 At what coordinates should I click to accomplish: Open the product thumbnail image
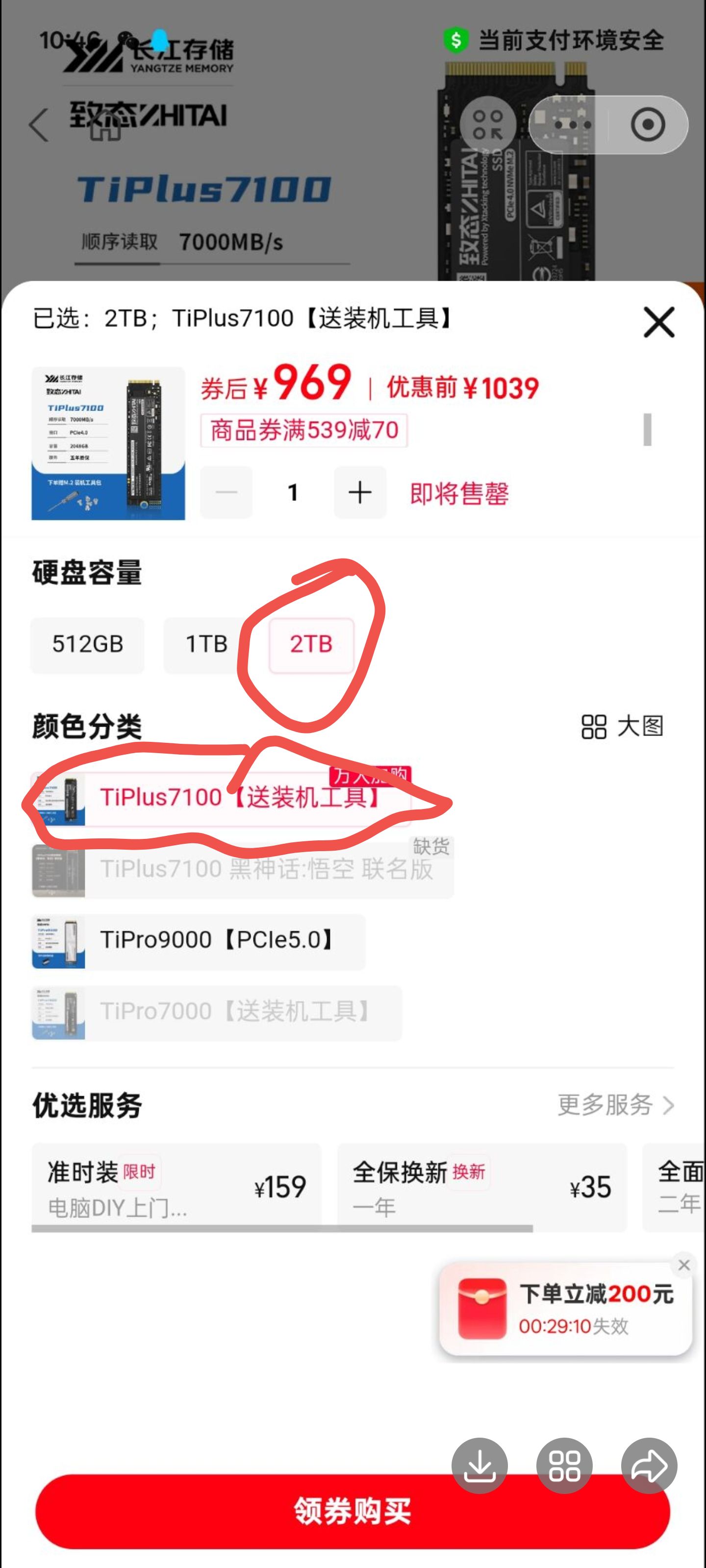click(x=108, y=444)
